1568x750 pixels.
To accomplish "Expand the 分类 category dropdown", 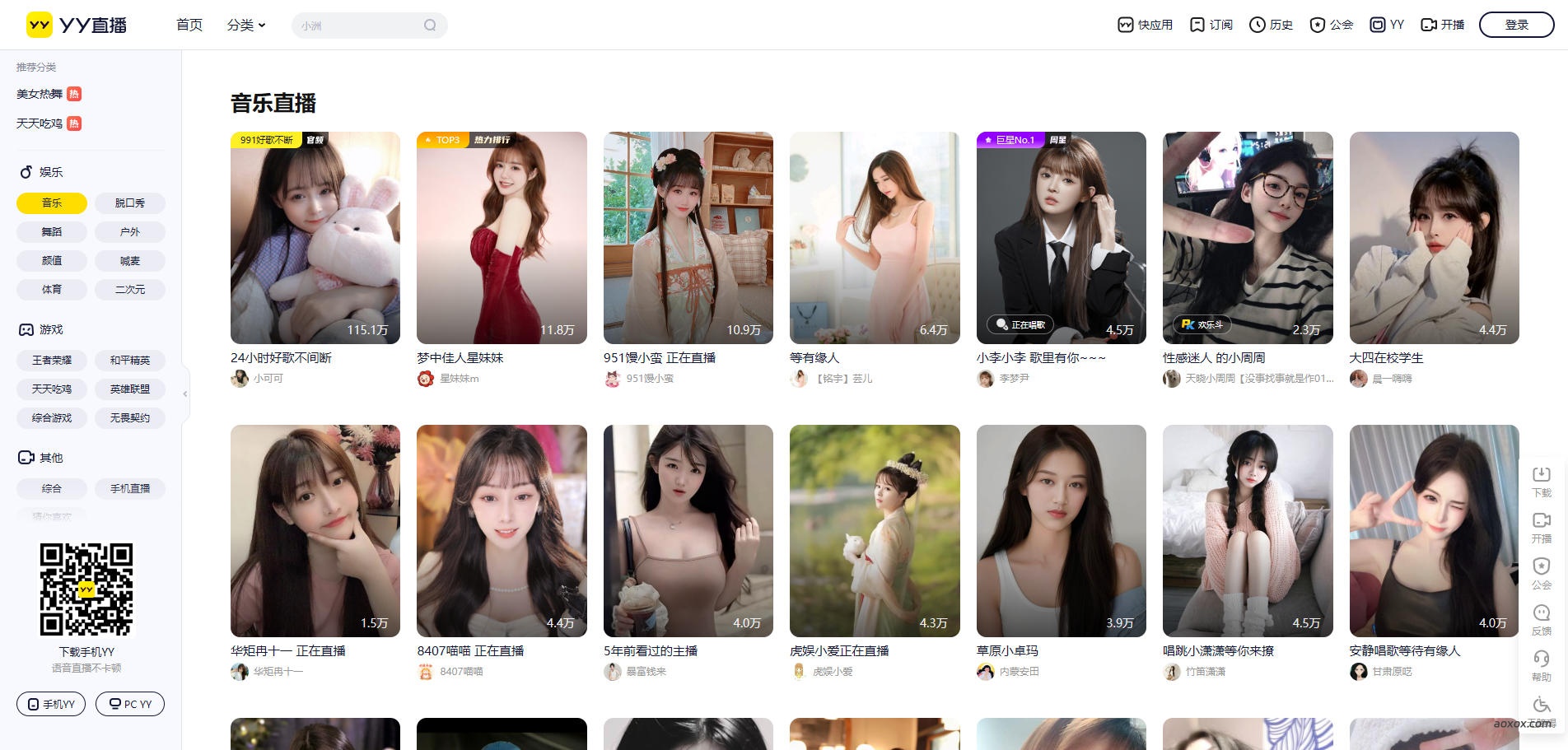I will pos(246,26).
